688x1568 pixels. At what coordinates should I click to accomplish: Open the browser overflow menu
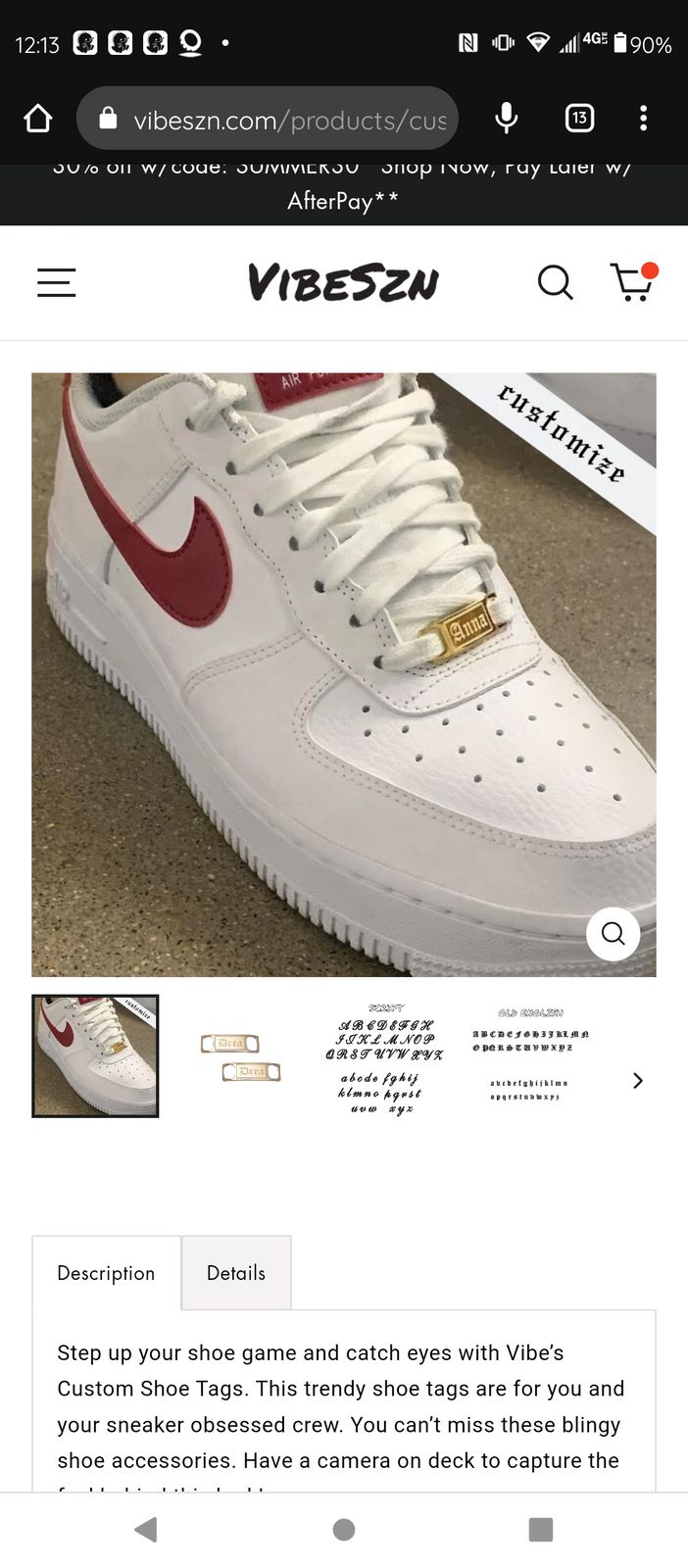[x=643, y=120]
